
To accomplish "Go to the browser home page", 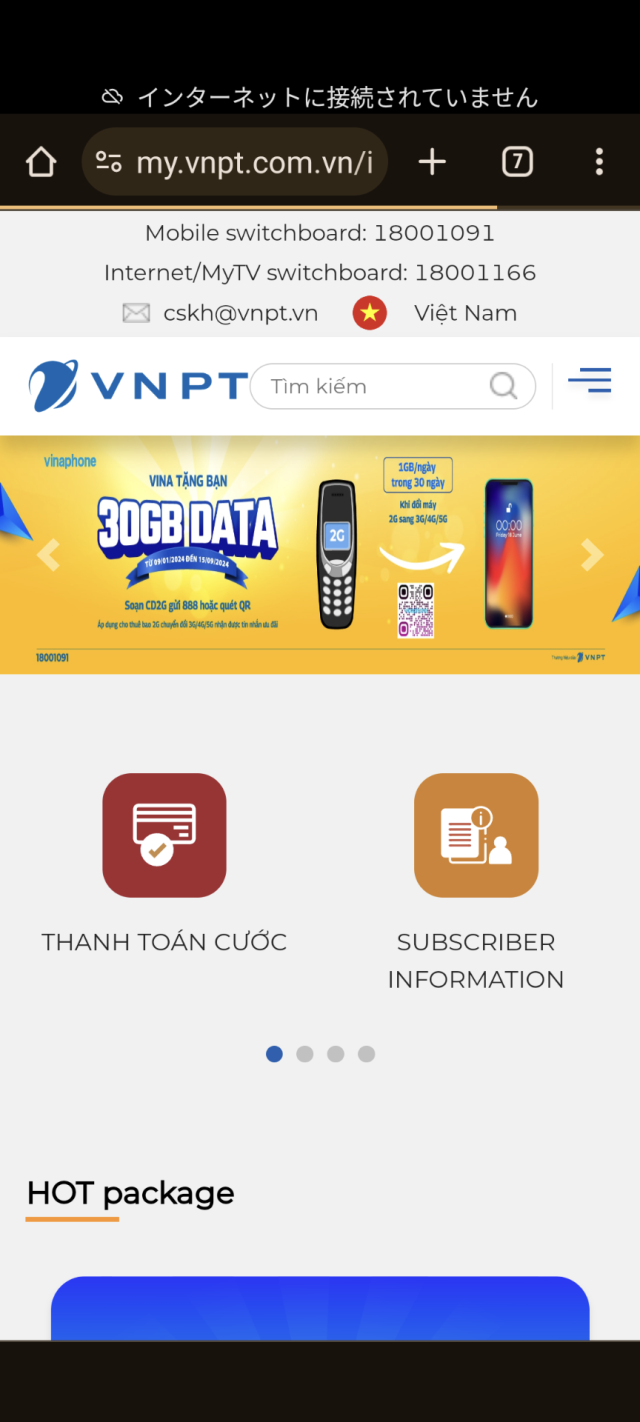I will click(x=41, y=162).
